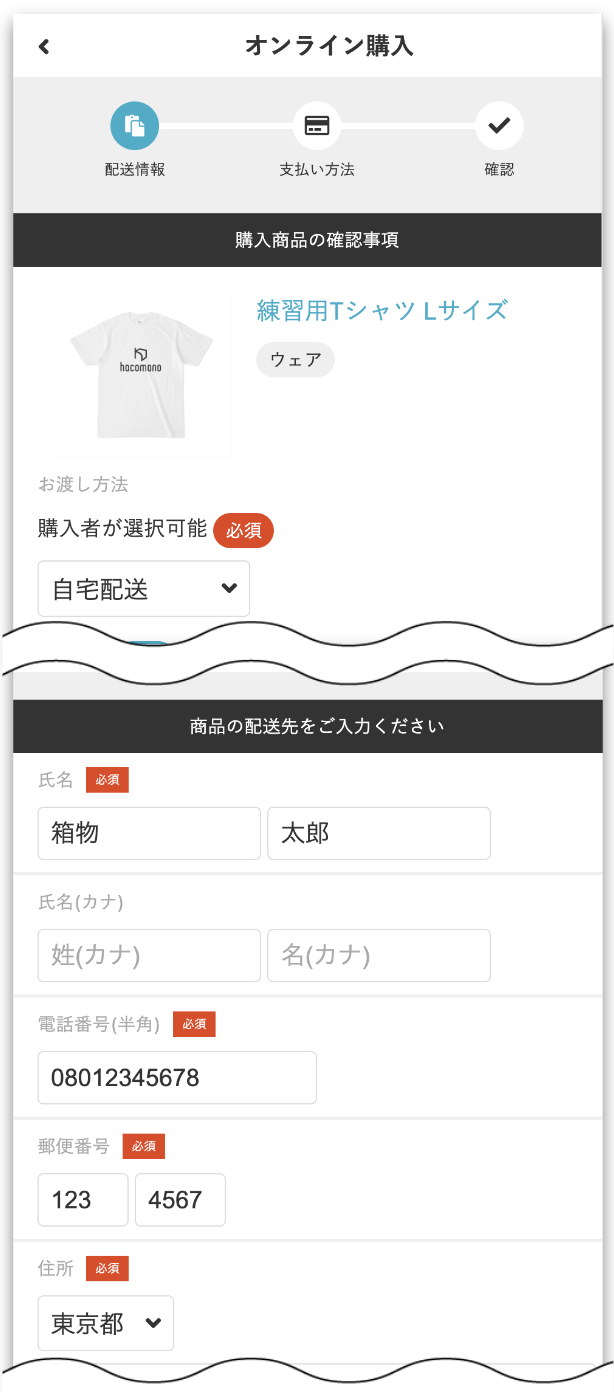Viewport: 614px width, 1396px height.
Task: Go back using the header arrow
Action: [x=44, y=46]
